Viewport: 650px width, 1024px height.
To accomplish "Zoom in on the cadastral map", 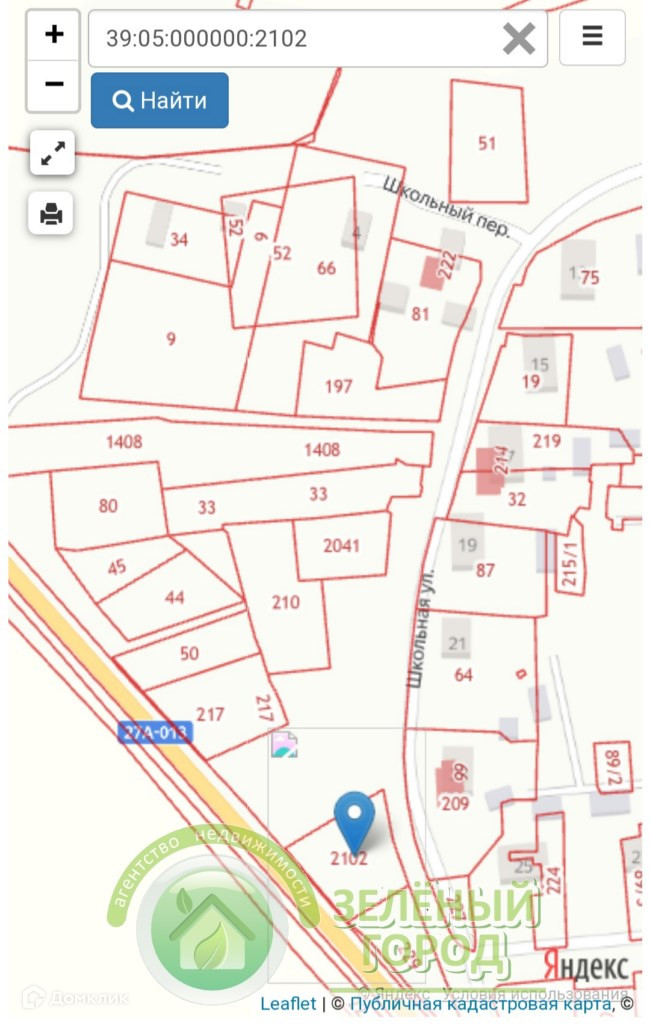I will click(x=54, y=36).
